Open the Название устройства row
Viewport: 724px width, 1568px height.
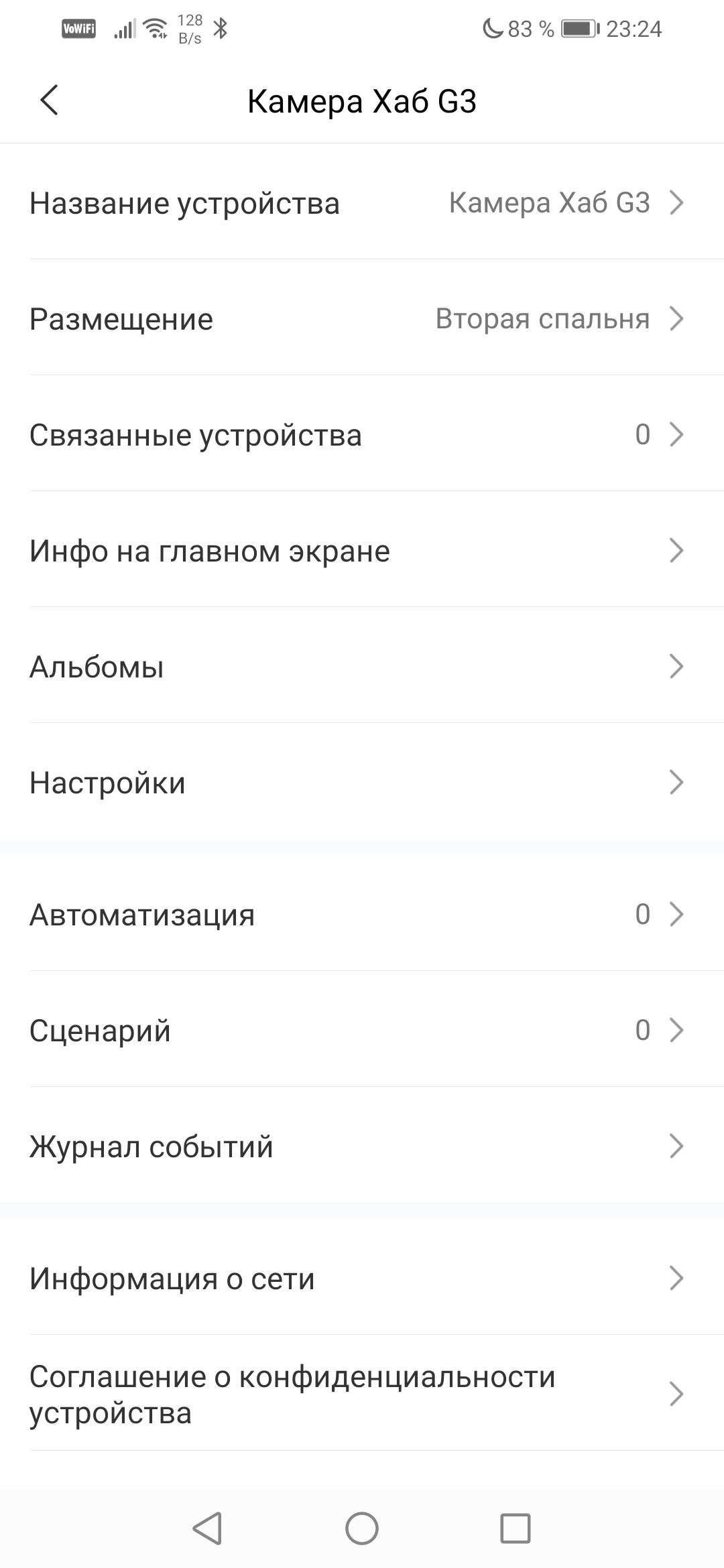click(362, 202)
